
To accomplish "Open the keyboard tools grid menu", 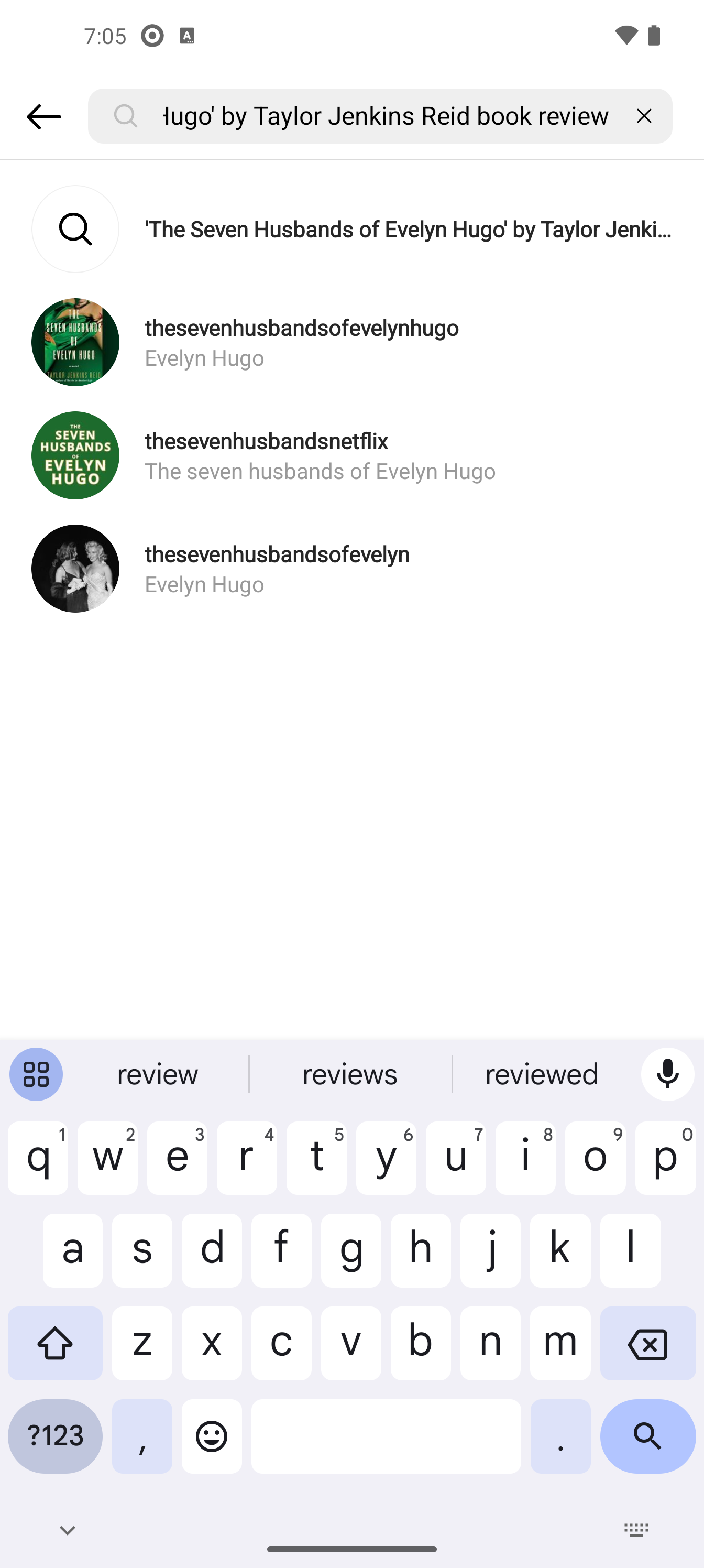I will 36,1074.
